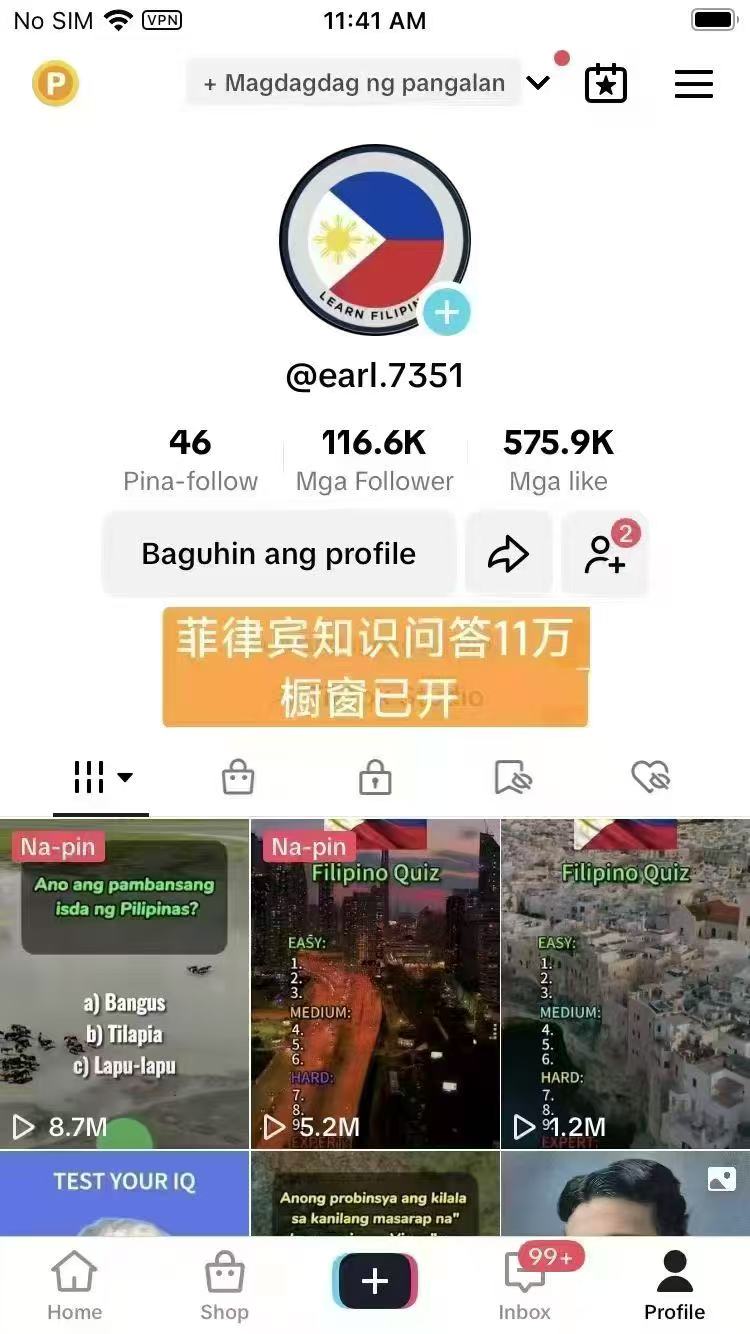
Task: Switch to the shop bag tab
Action: click(238, 777)
